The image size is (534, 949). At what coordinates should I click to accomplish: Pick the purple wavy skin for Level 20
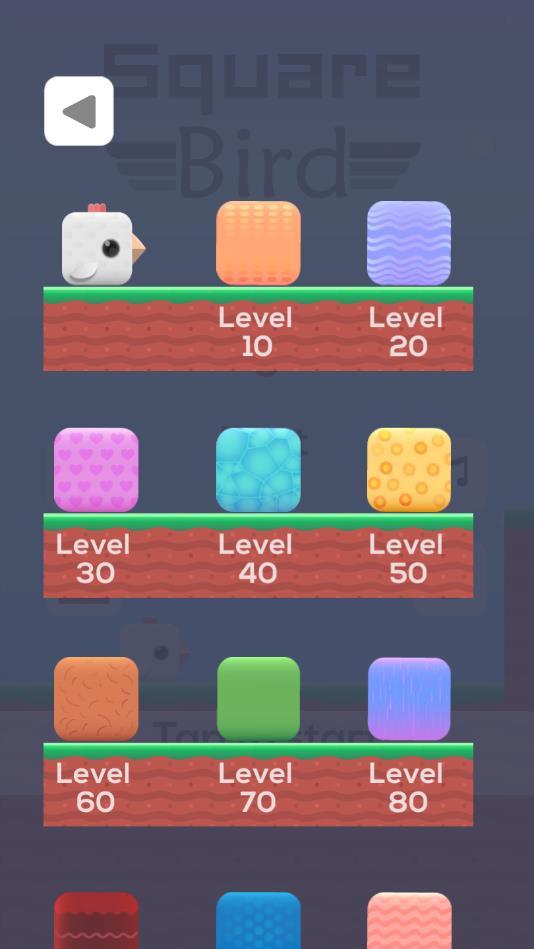(x=409, y=243)
